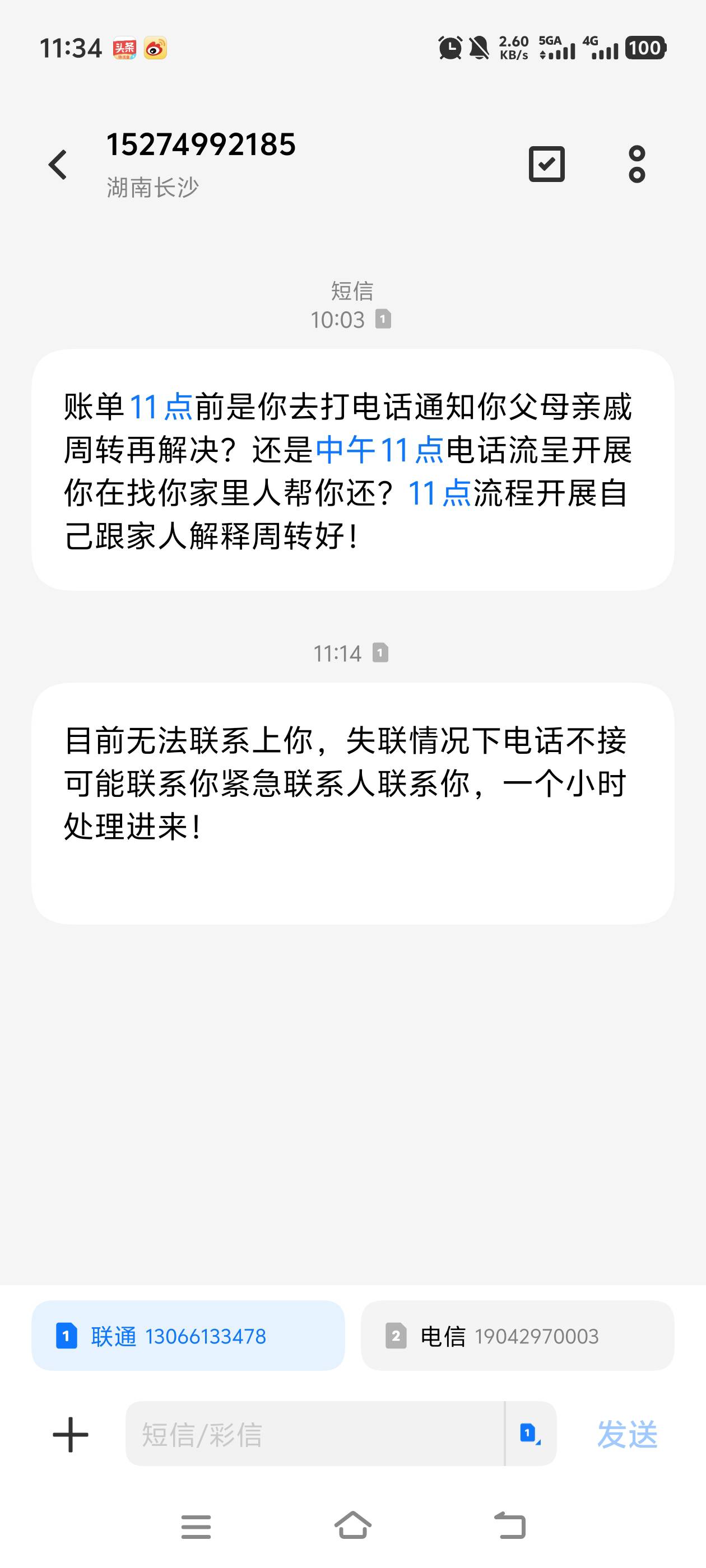Go to the home screen

coord(352,1525)
